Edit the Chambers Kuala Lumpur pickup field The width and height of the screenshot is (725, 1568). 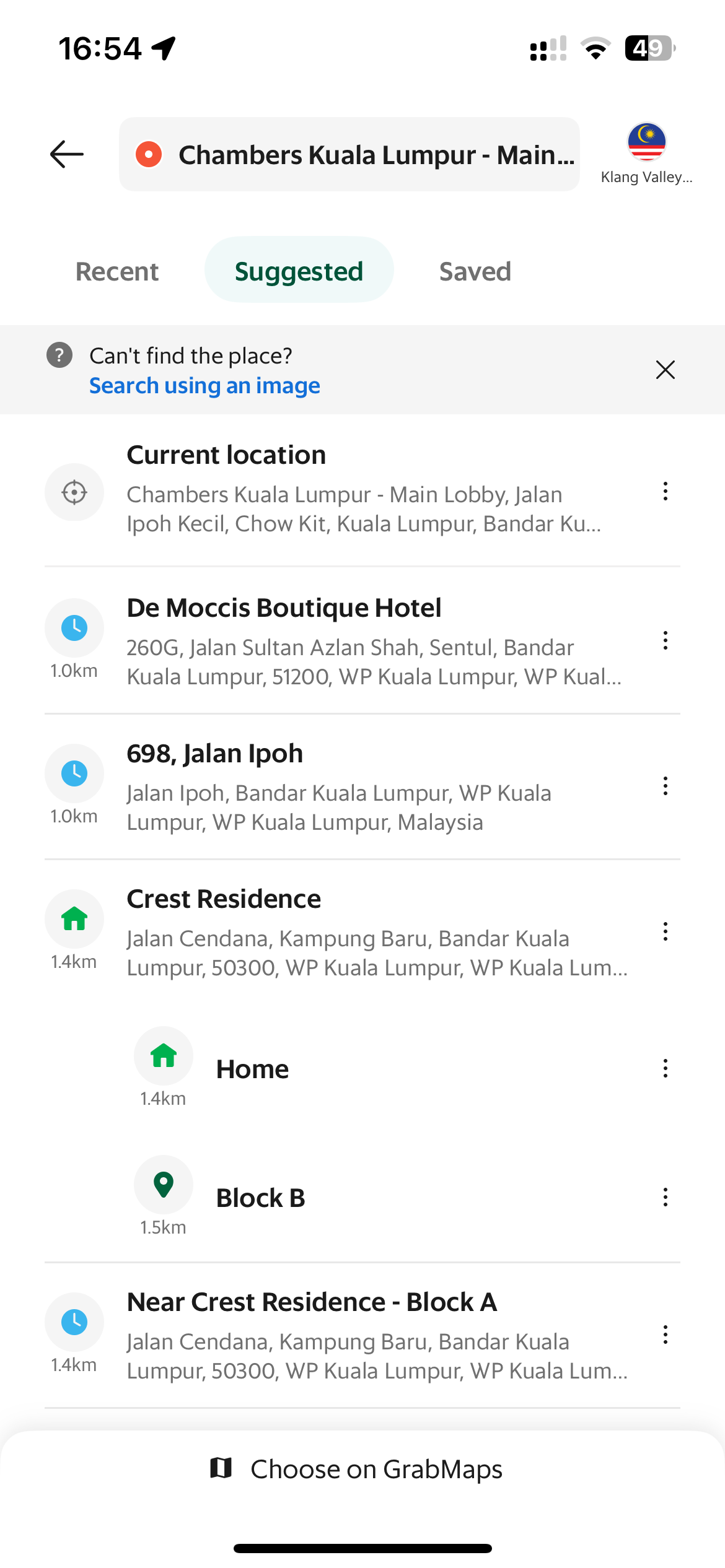pyautogui.click(x=349, y=154)
